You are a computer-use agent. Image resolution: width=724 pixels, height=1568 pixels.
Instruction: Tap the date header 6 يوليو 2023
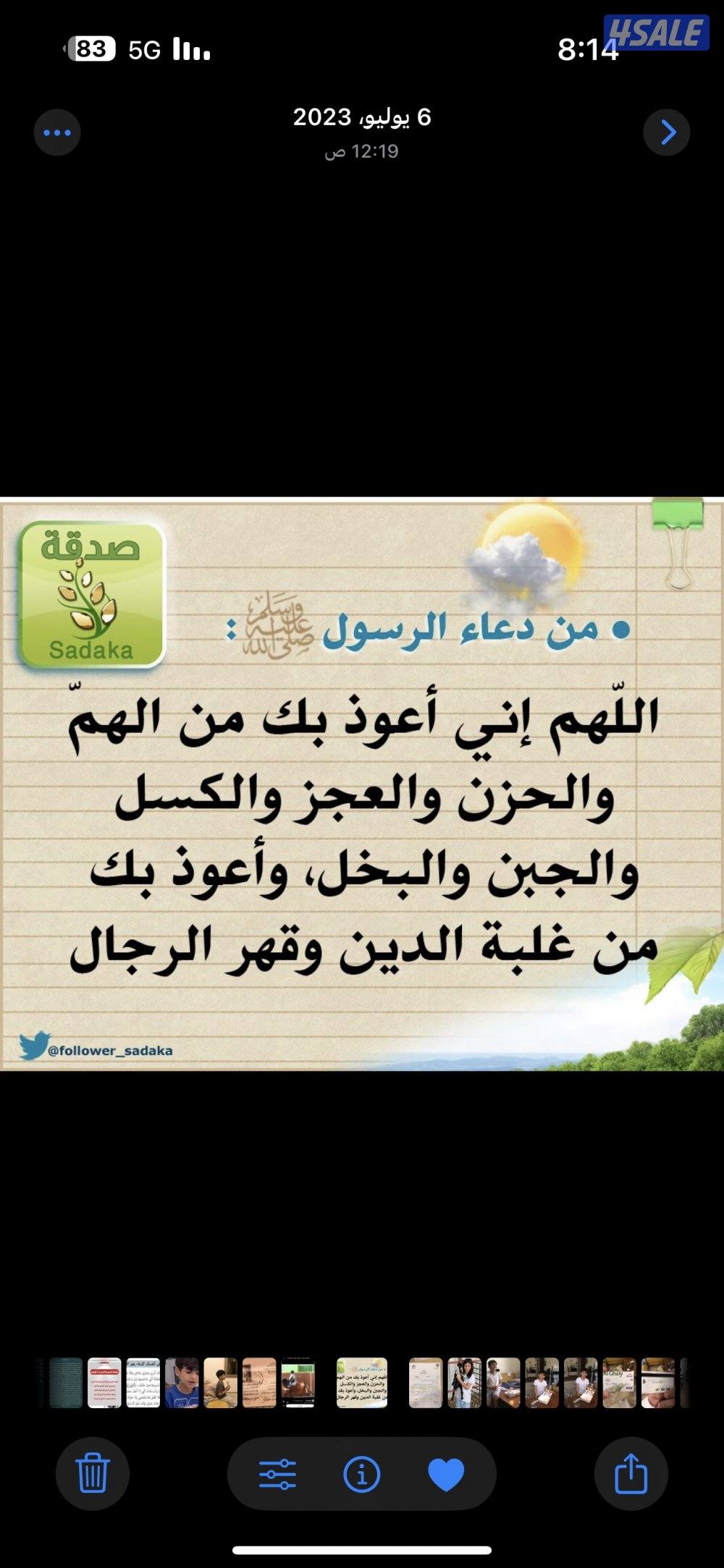[x=361, y=116]
